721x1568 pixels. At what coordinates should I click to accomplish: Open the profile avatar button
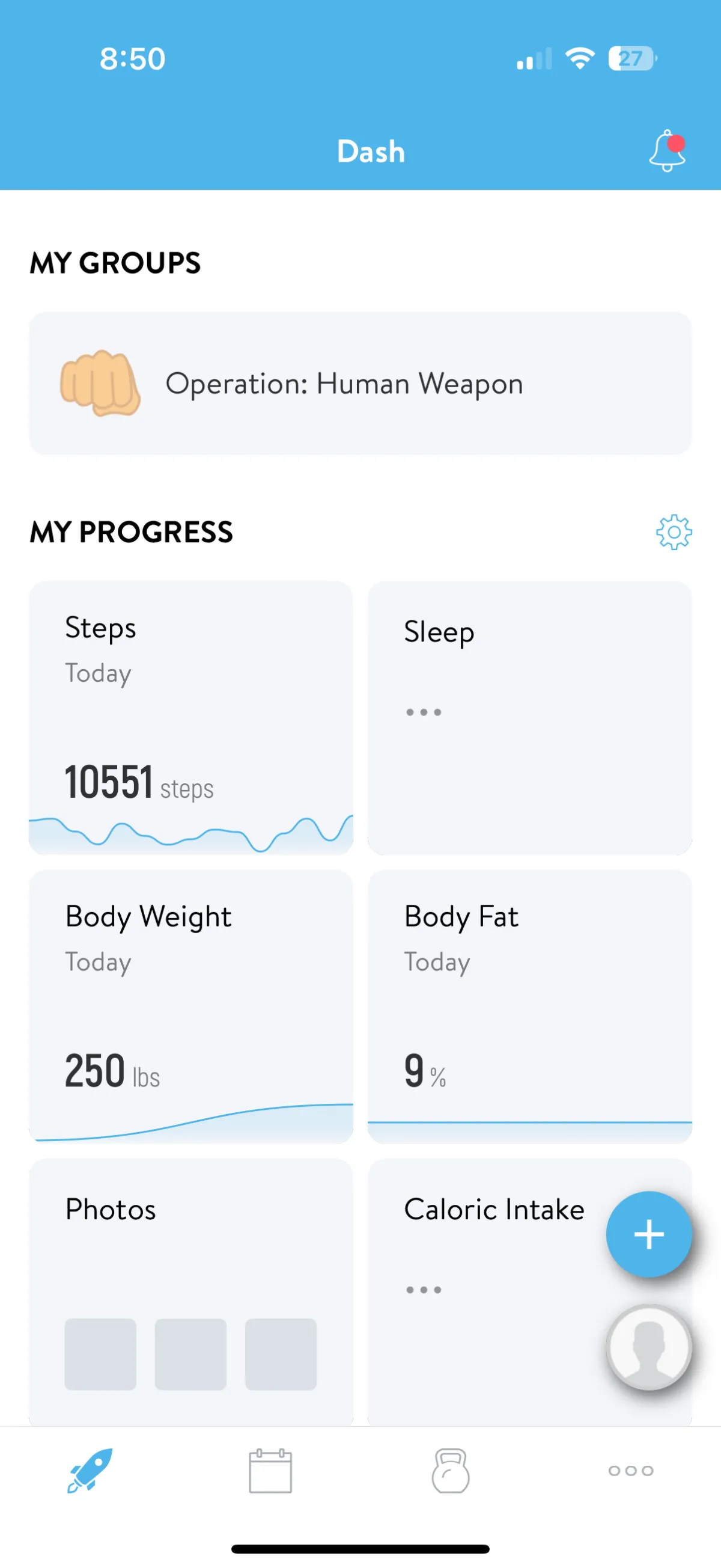coord(648,1348)
